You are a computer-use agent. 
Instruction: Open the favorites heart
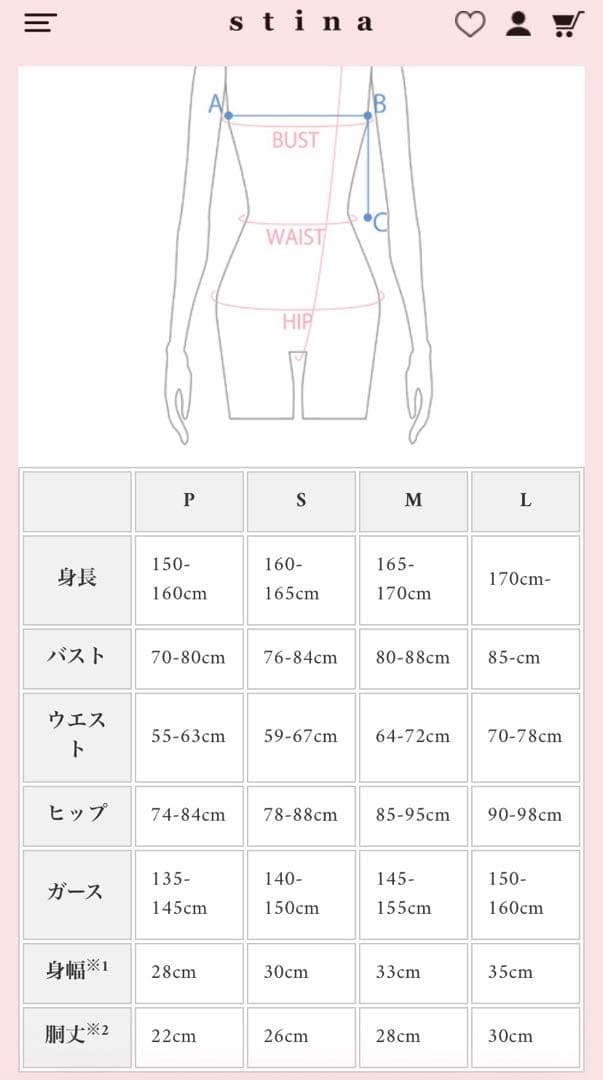[469, 24]
